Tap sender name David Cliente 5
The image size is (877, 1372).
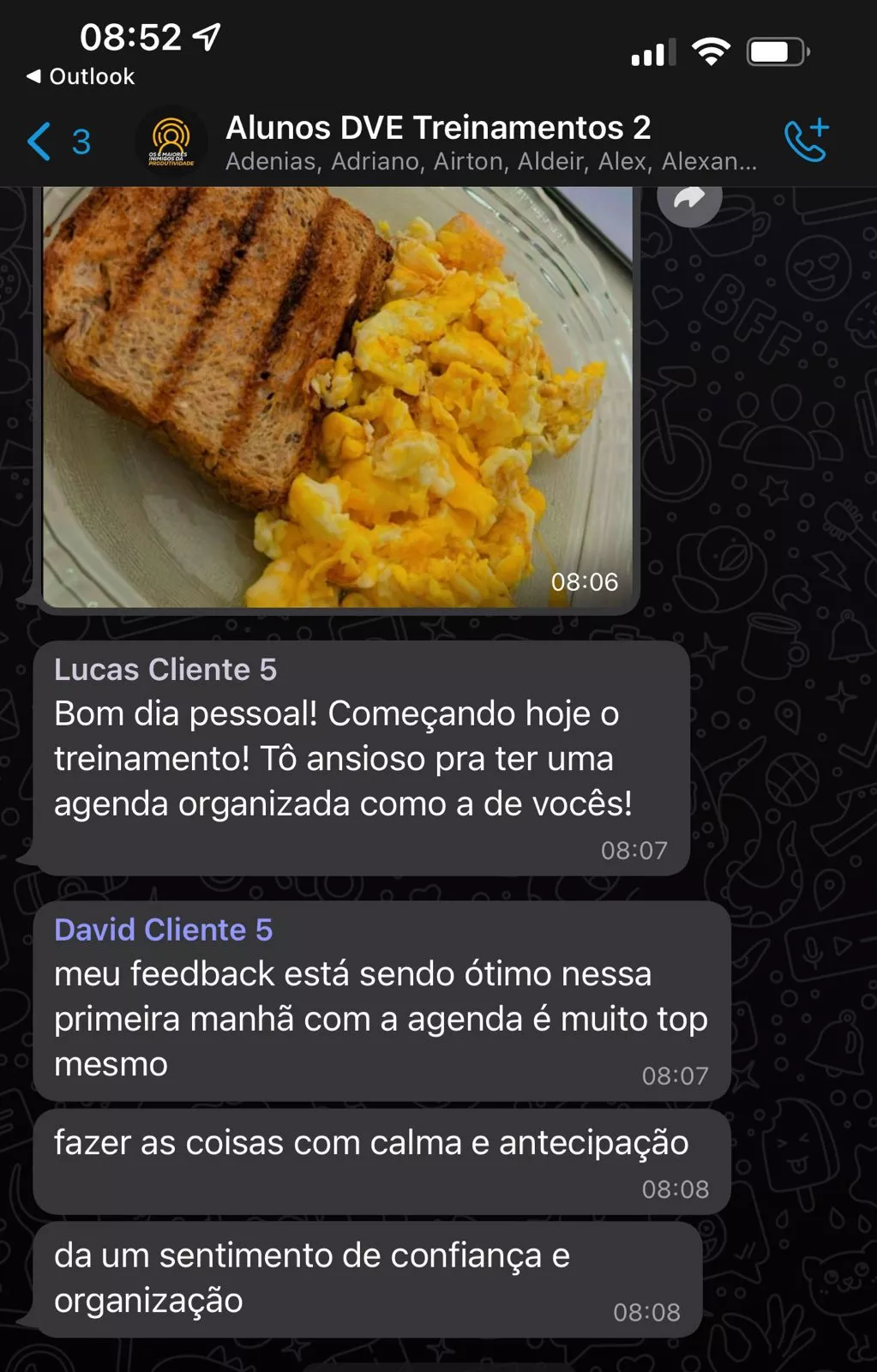(163, 930)
